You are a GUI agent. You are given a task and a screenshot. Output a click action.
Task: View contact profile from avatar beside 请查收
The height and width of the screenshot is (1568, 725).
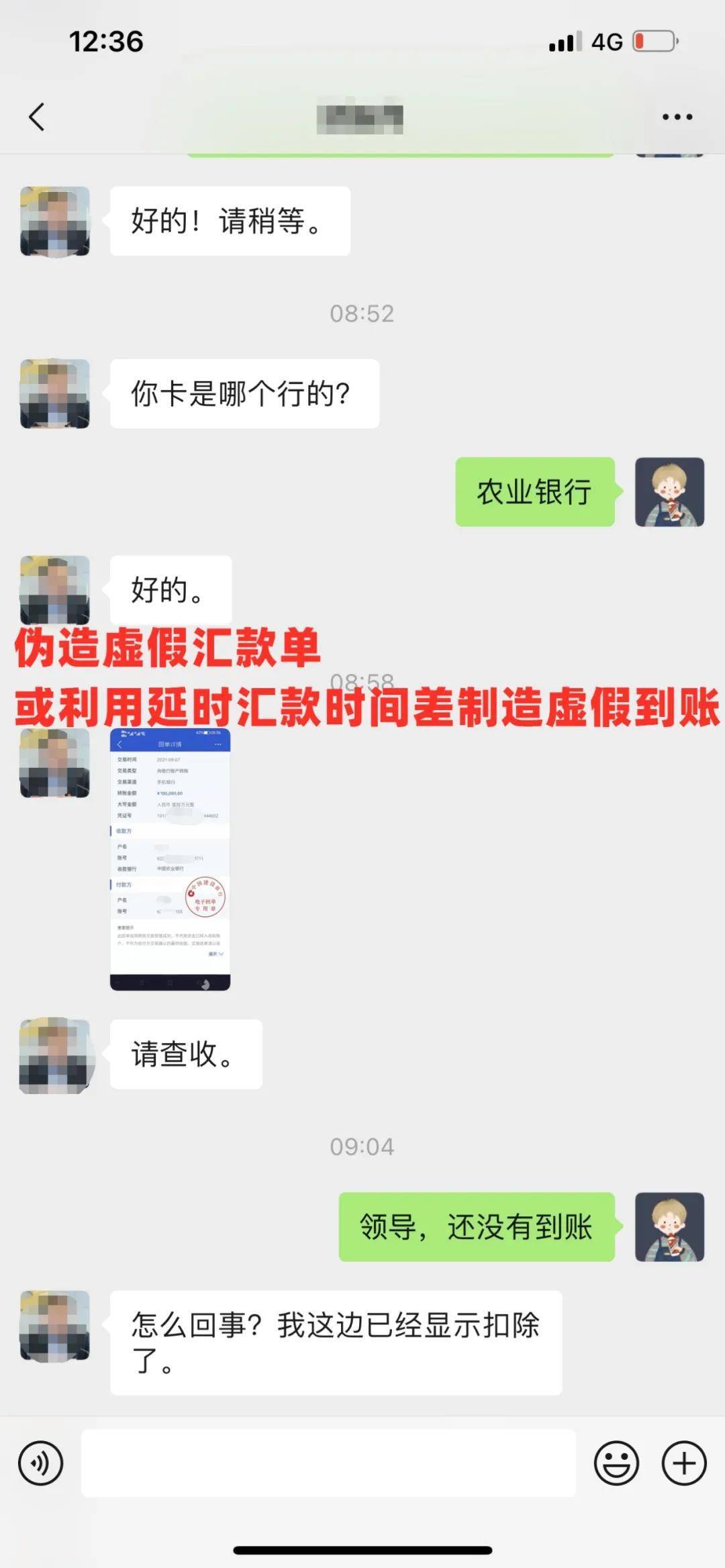pyautogui.click(x=55, y=1055)
